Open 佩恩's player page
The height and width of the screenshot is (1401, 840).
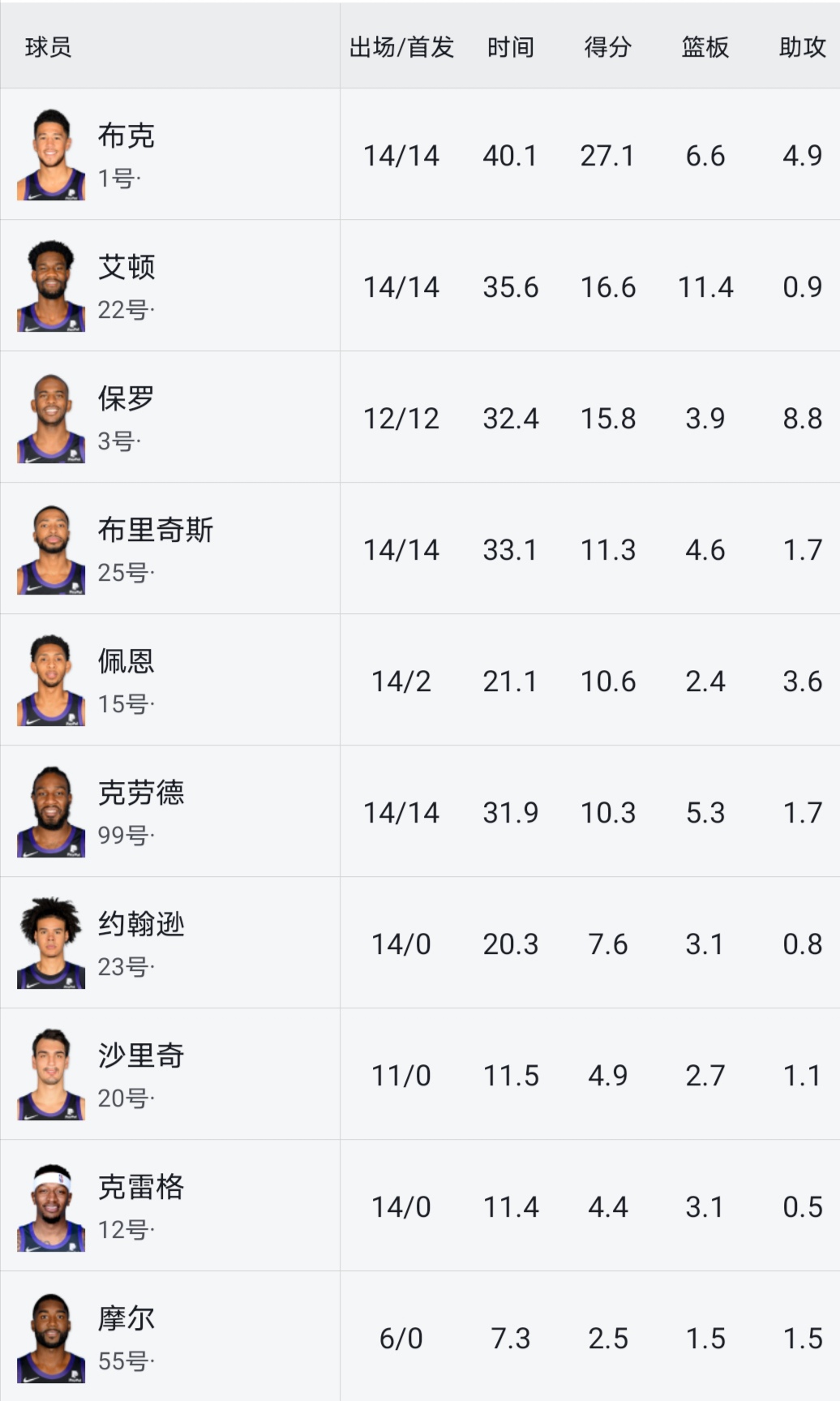point(420,680)
